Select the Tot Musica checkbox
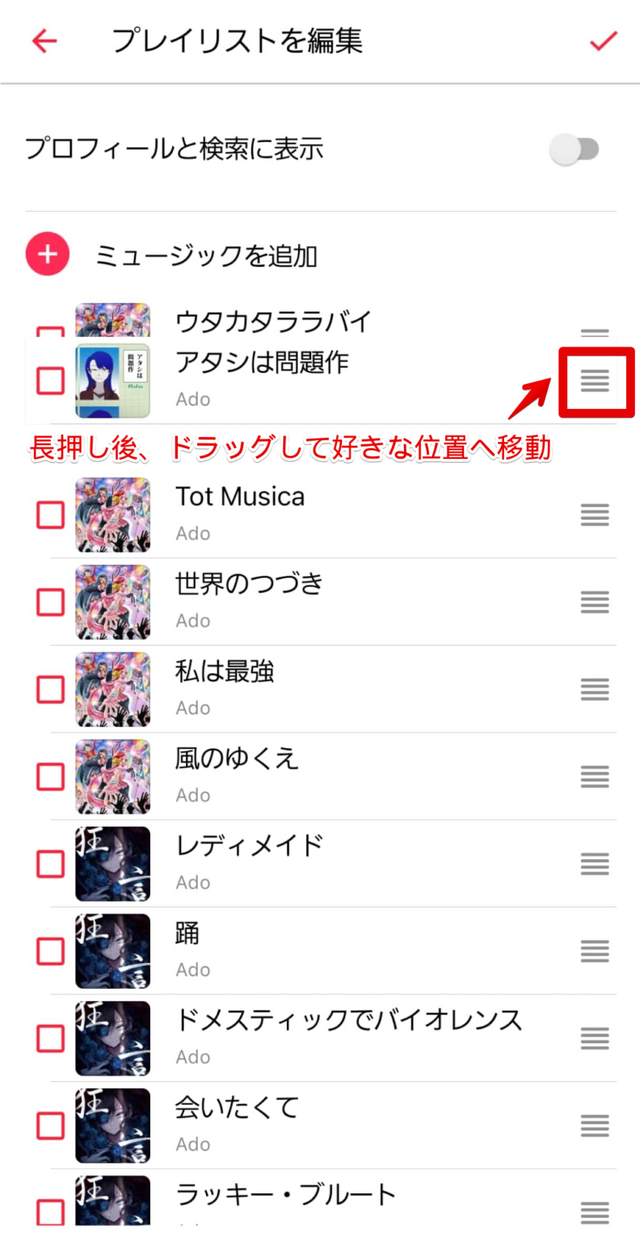This screenshot has height=1241, width=640. 50,515
